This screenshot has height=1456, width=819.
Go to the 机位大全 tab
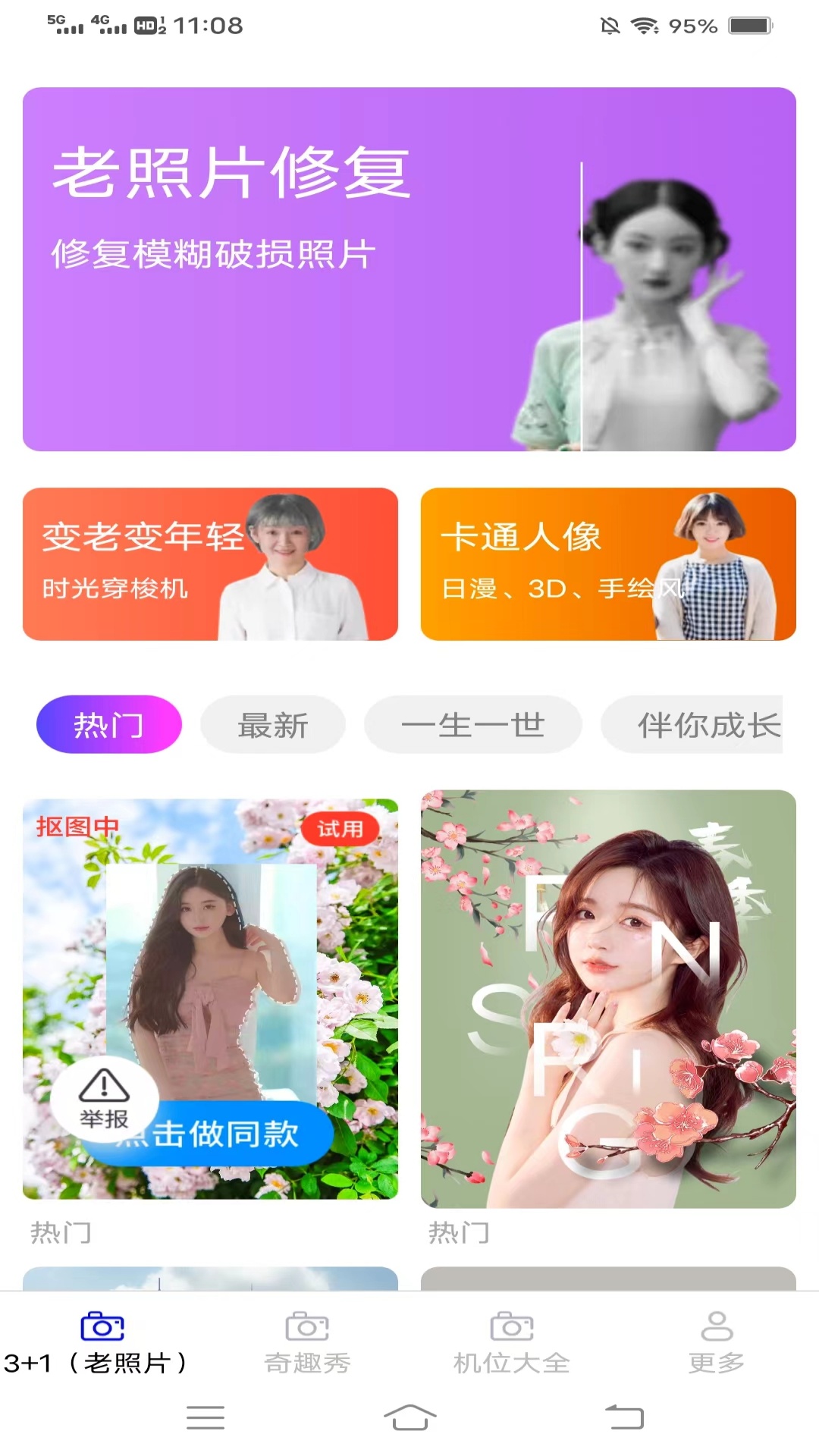[512, 1342]
